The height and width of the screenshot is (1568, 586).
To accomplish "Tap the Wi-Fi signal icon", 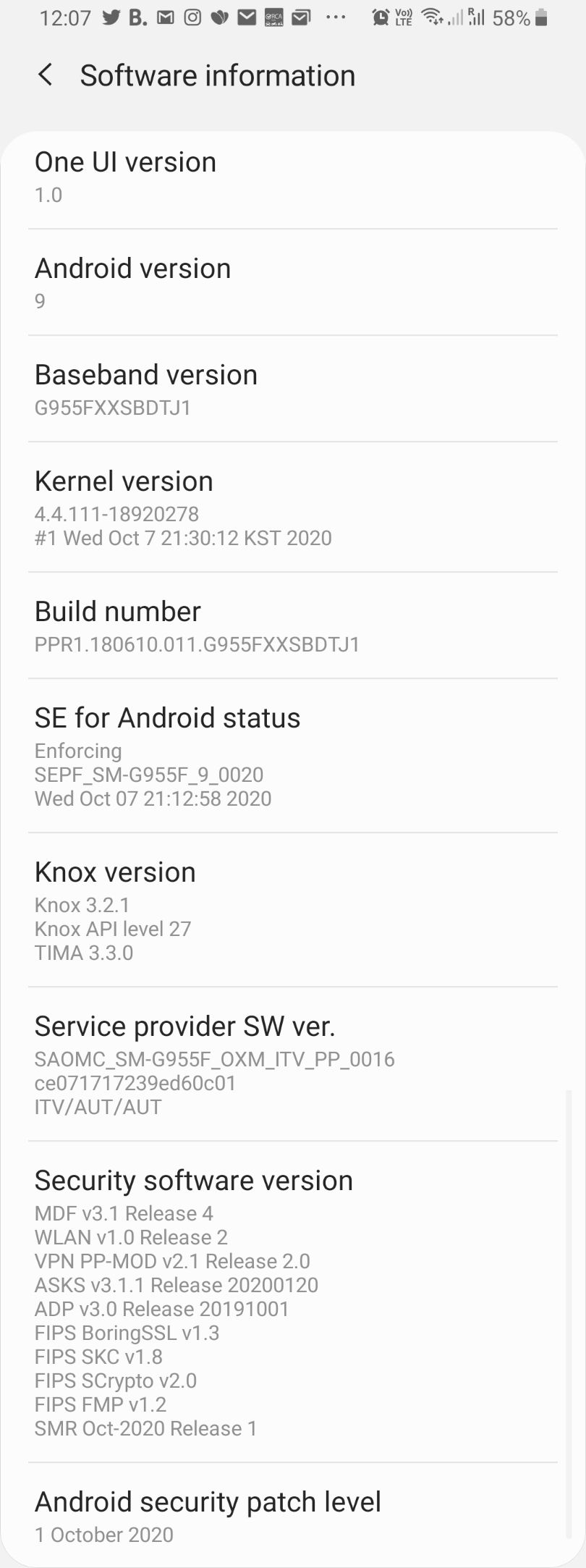I will pos(430,17).
